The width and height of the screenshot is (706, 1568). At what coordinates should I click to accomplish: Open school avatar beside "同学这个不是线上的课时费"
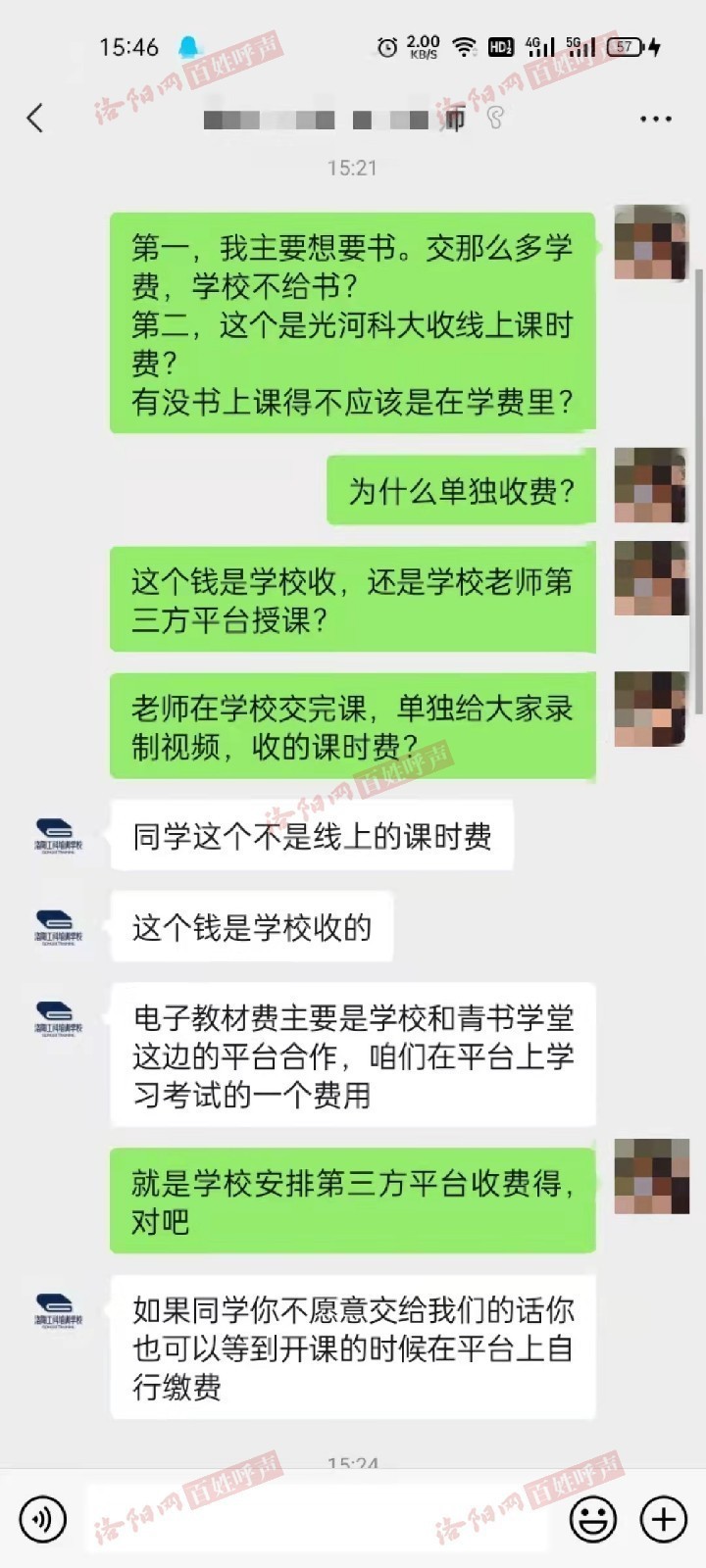[59, 835]
